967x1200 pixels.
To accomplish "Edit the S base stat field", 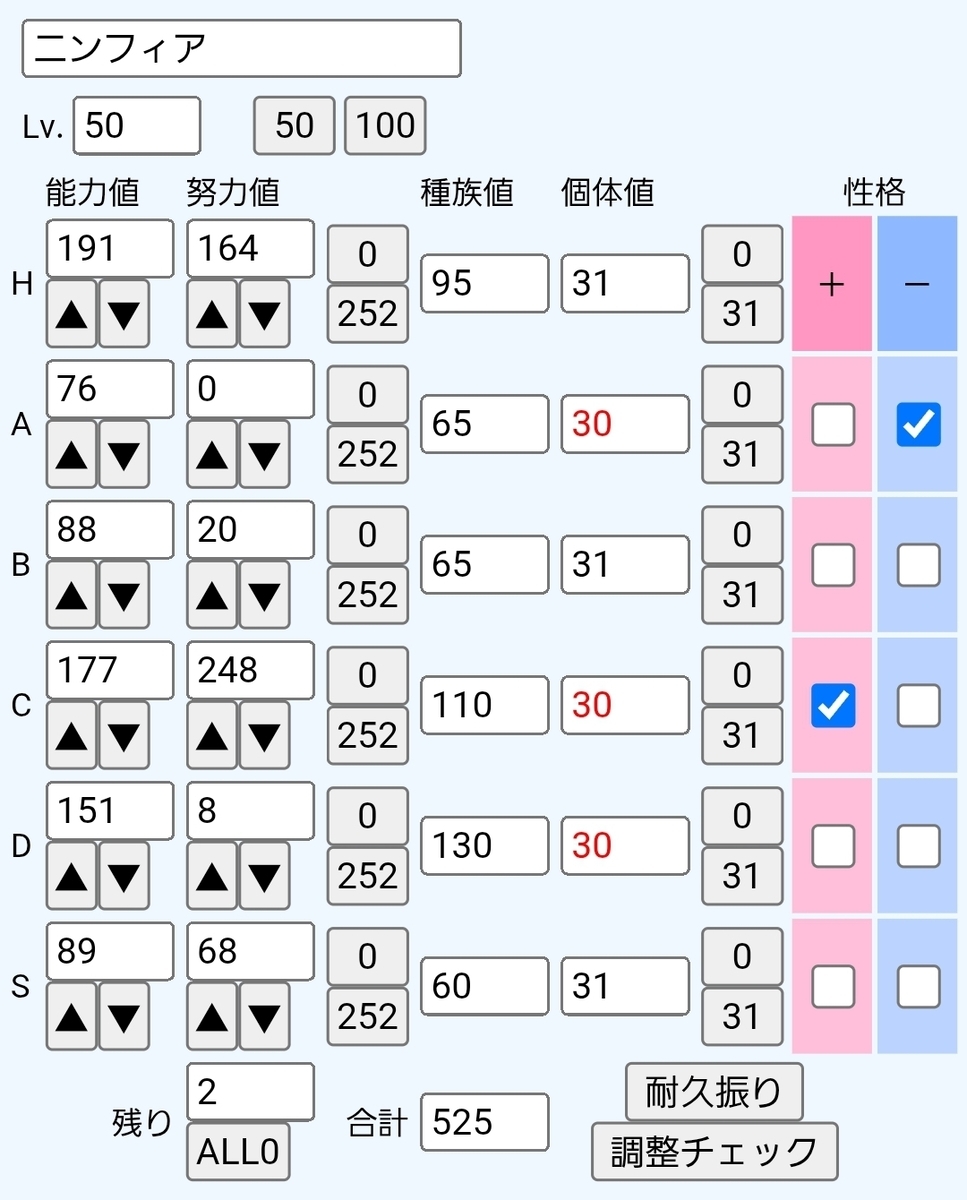I will [485, 987].
